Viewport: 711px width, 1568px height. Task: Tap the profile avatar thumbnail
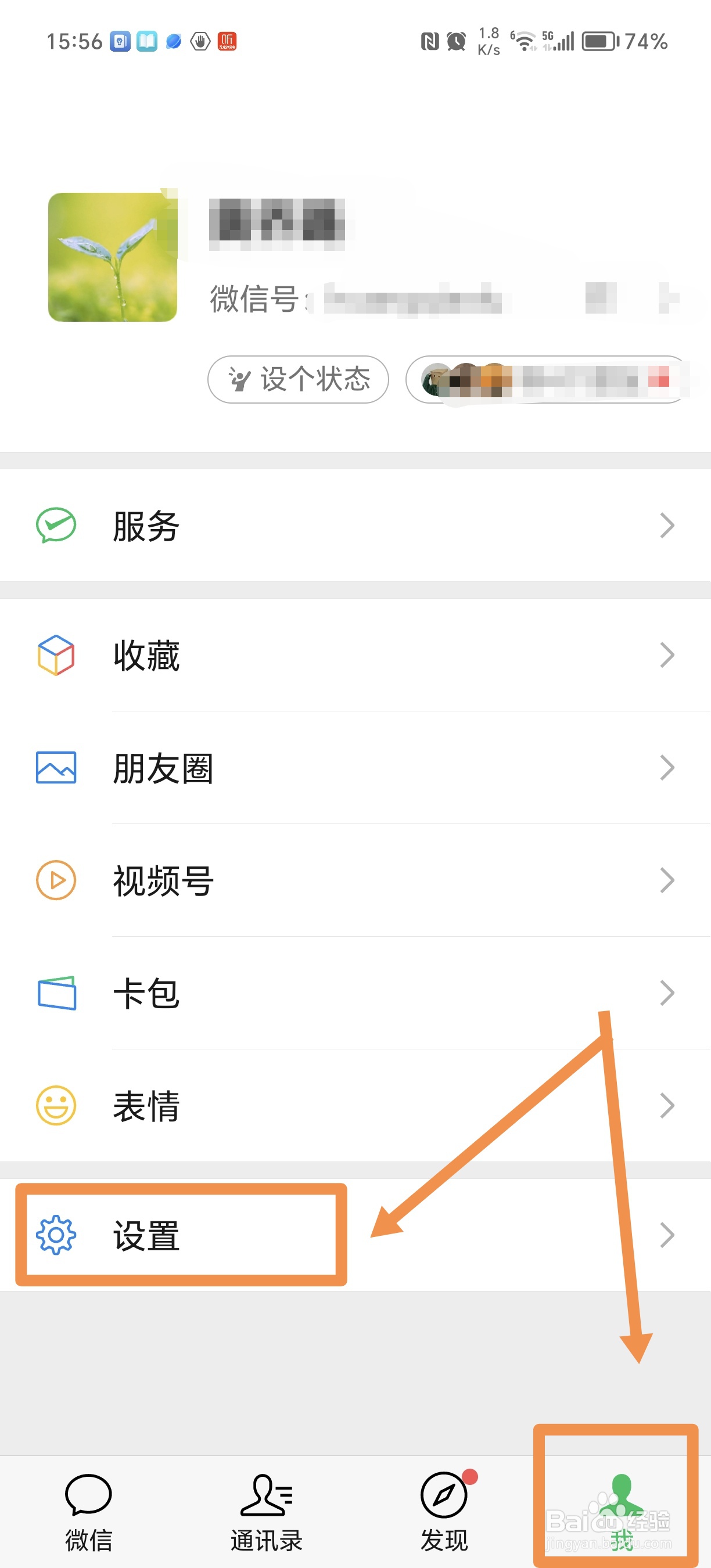pos(112,256)
